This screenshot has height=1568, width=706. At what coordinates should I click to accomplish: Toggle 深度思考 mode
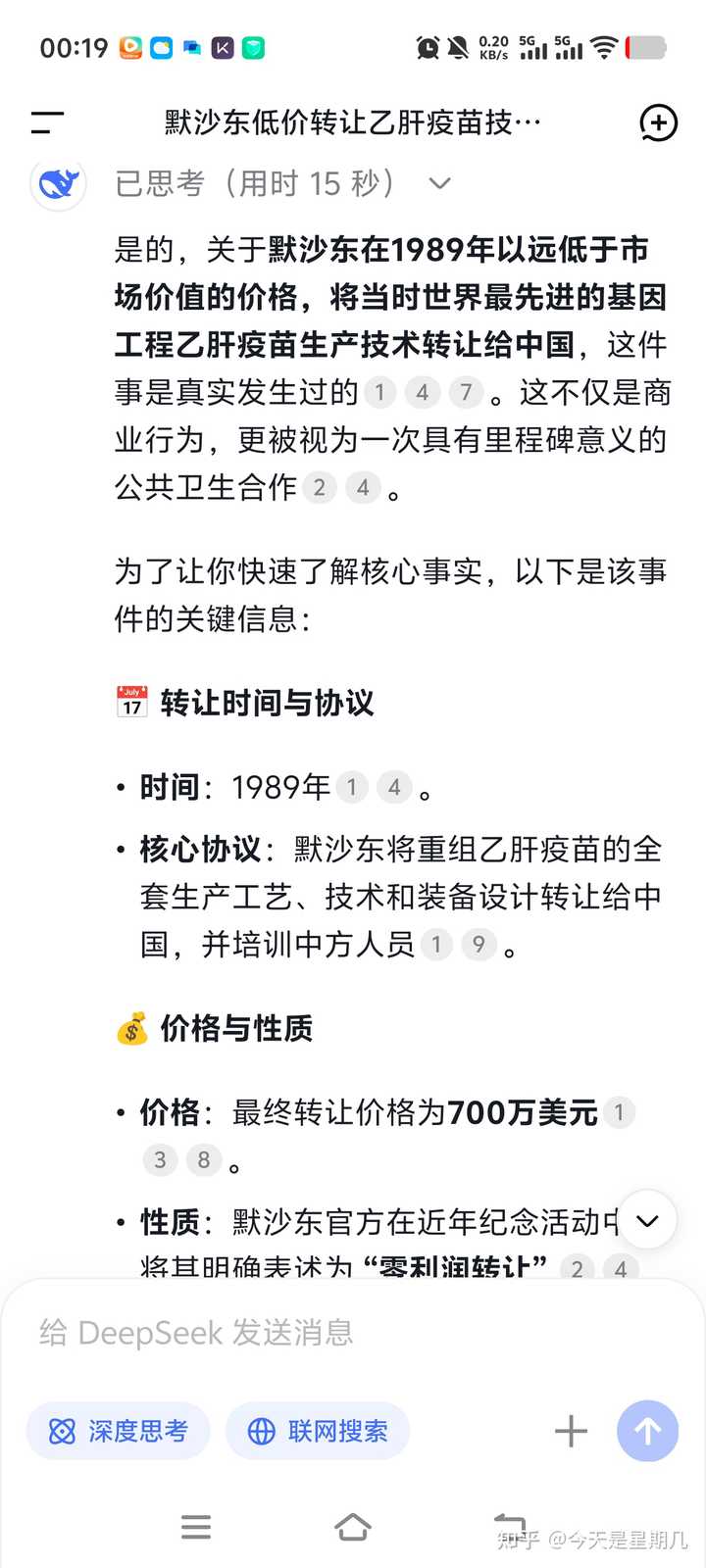pos(119,1432)
